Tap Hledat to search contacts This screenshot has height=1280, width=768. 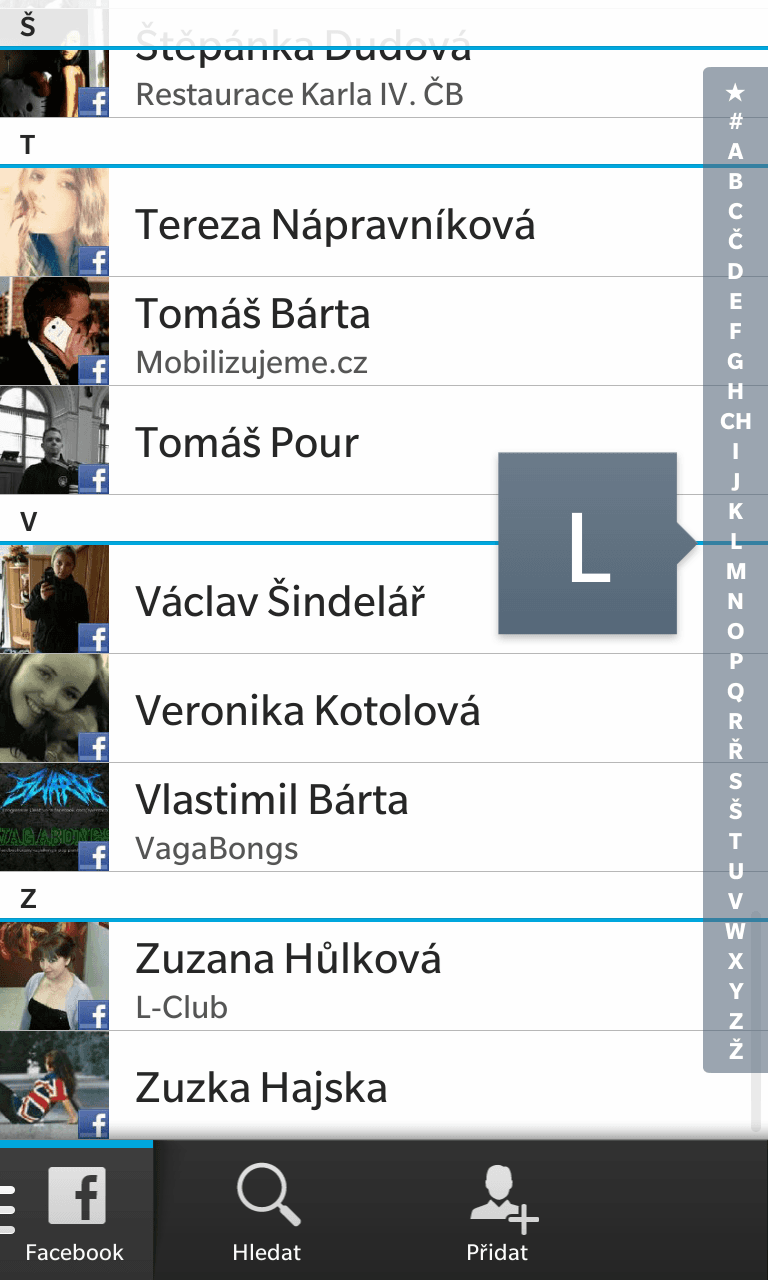click(x=267, y=1211)
